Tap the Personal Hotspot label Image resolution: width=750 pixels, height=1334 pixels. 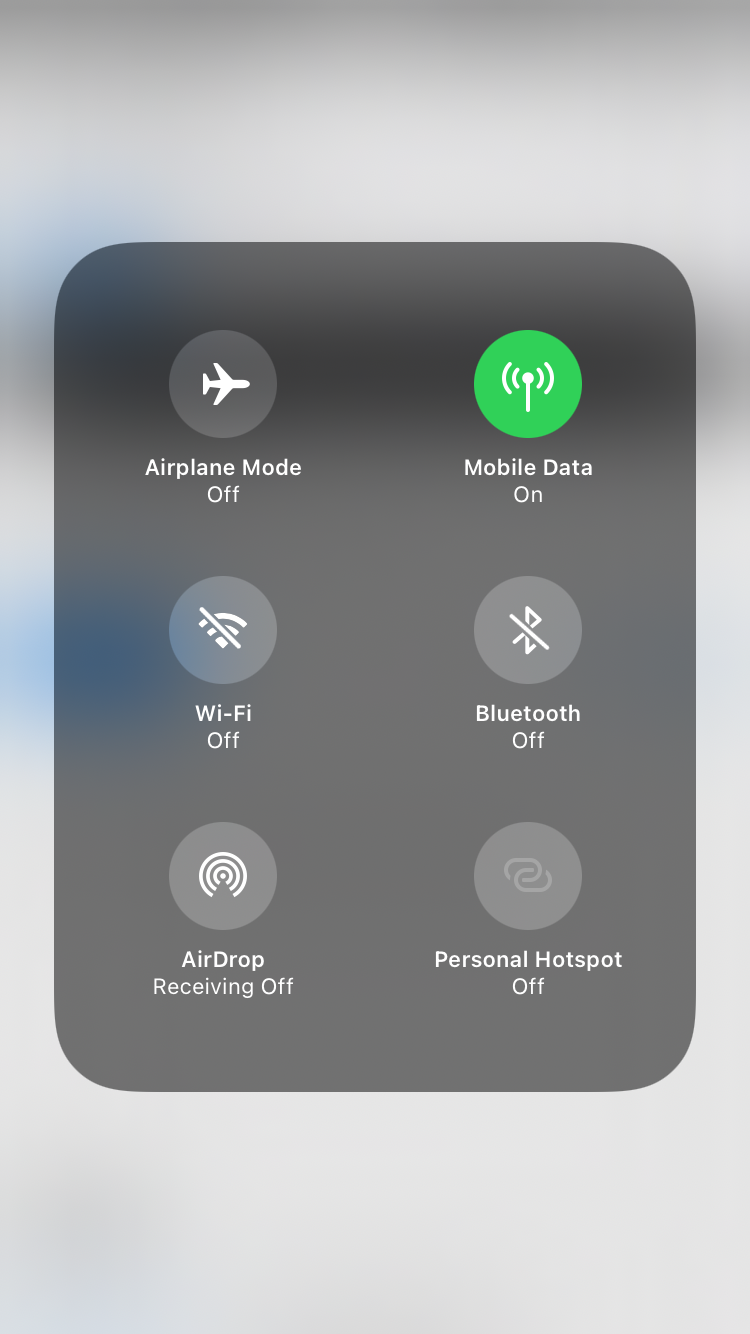[x=528, y=959]
